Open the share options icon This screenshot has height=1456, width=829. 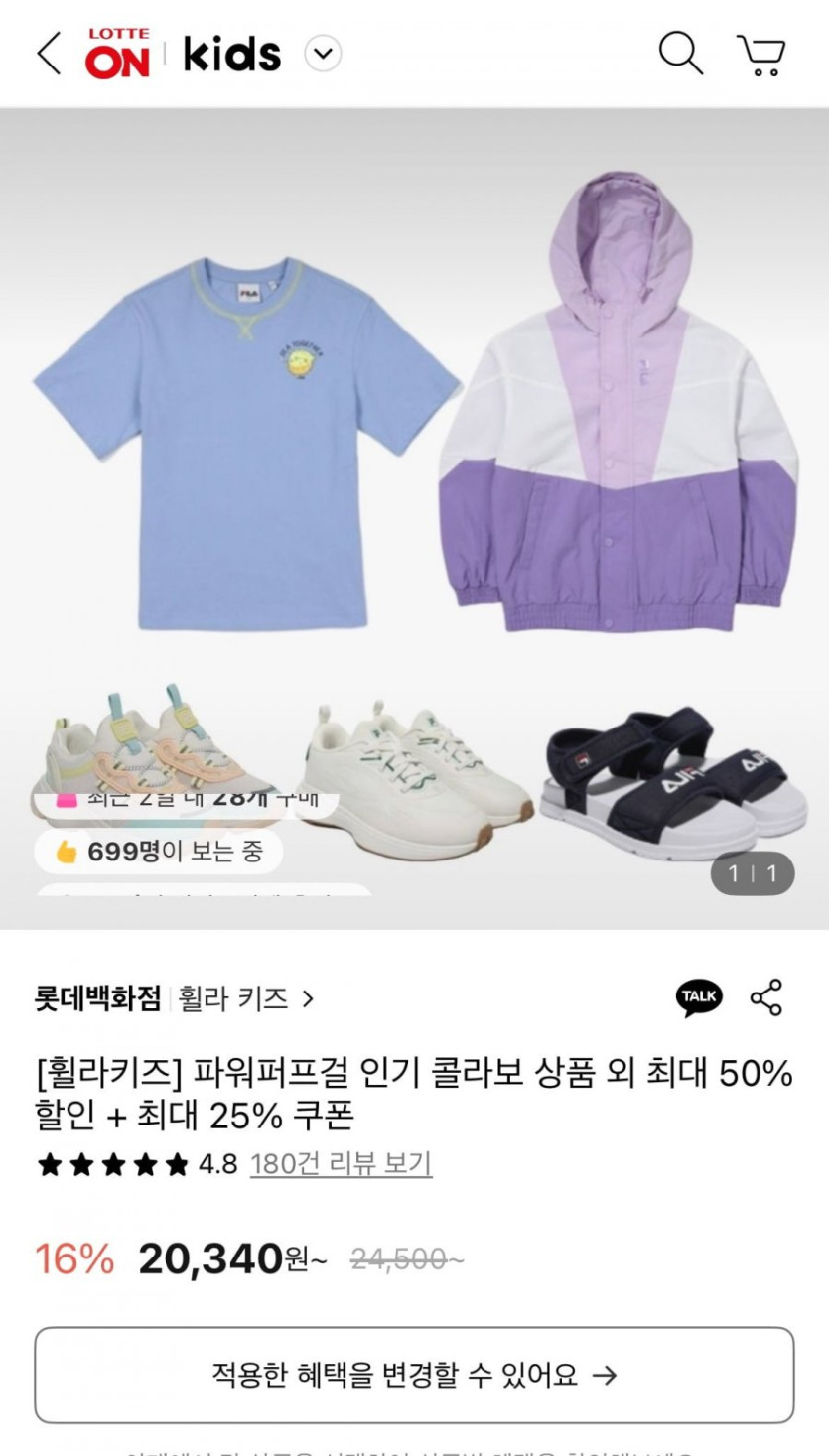coord(765,997)
